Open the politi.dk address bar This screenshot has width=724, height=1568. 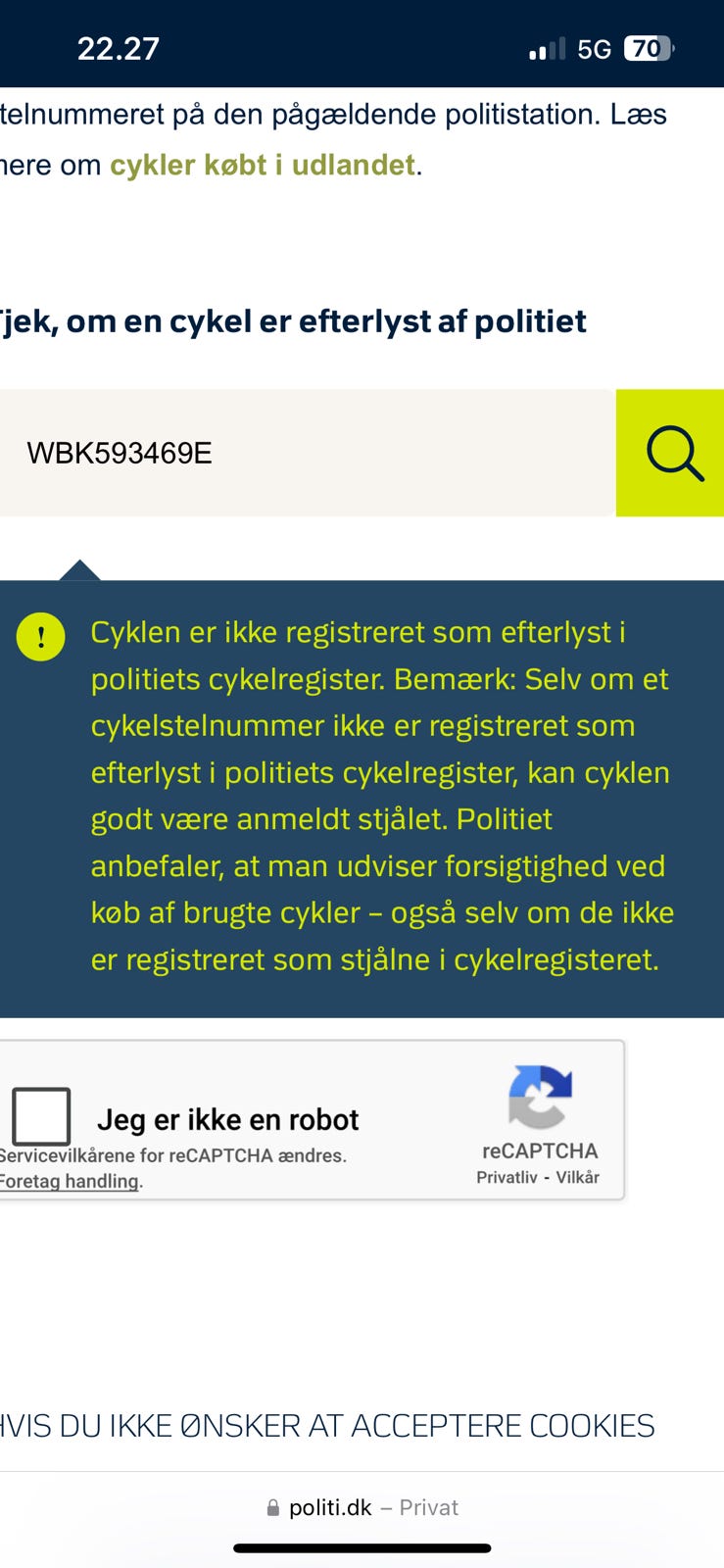330,1507
